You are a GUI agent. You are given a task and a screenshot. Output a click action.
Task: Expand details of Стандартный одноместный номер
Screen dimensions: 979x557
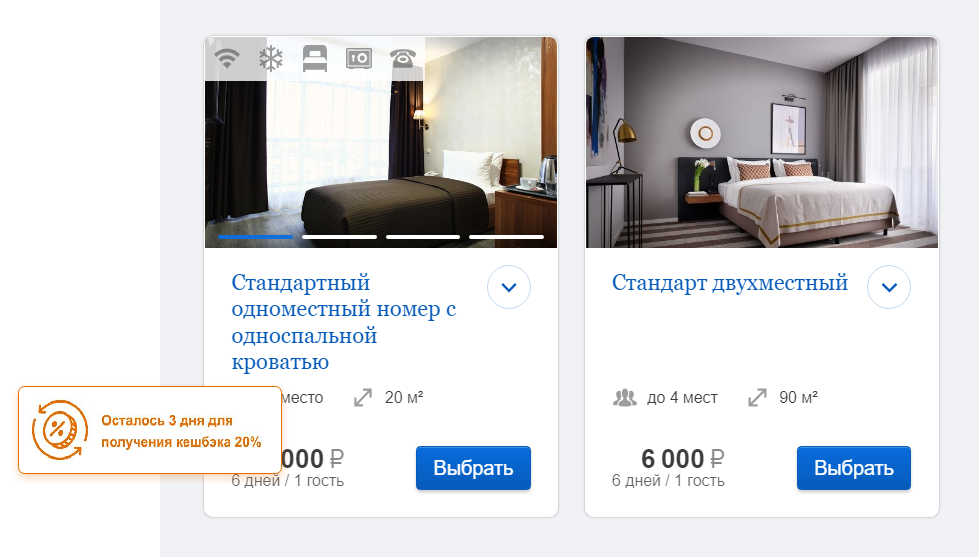click(508, 288)
